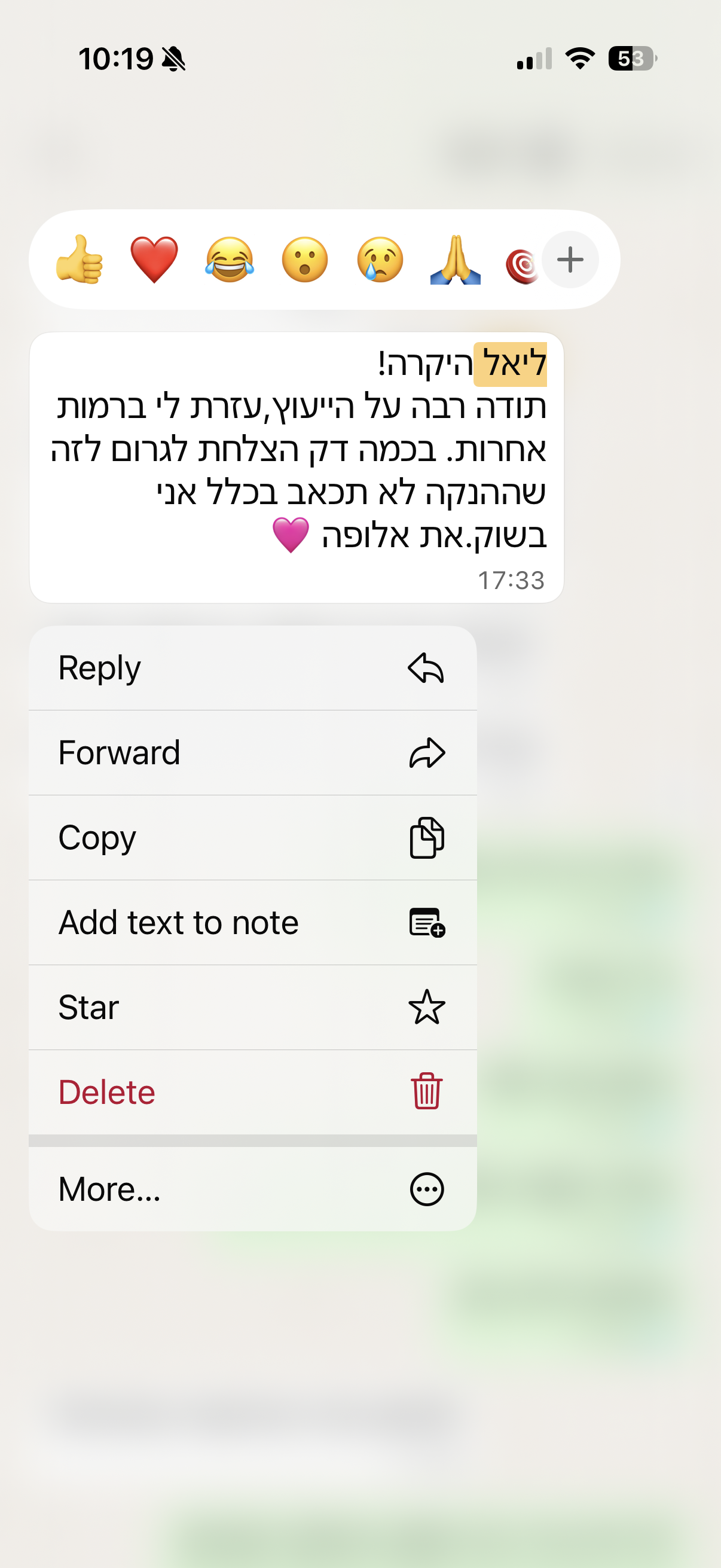Viewport: 721px width, 1568px height.
Task: Reply to this message
Action: coord(252,669)
